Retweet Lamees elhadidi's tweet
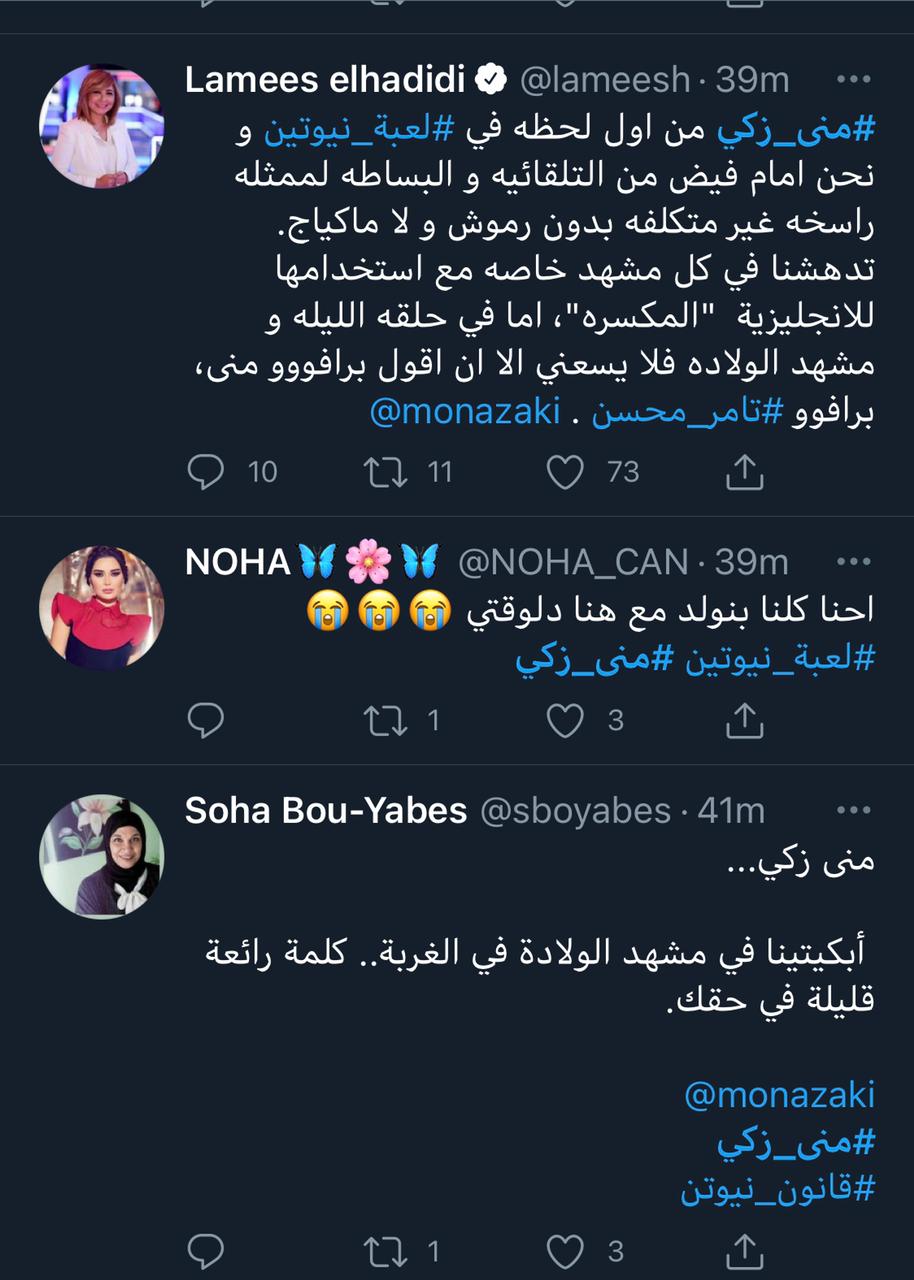 pyautogui.click(x=384, y=472)
